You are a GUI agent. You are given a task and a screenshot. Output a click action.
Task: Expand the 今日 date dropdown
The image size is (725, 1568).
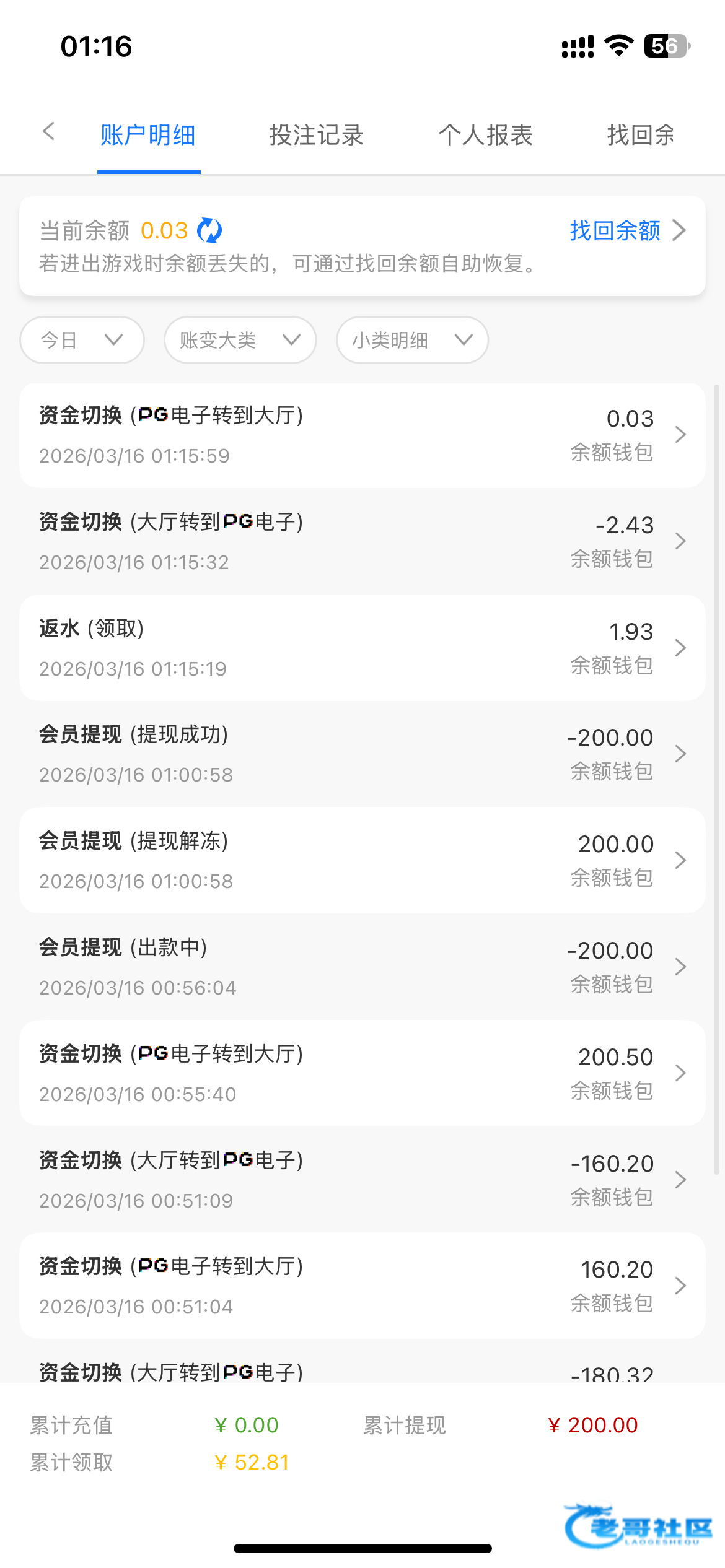(x=82, y=340)
